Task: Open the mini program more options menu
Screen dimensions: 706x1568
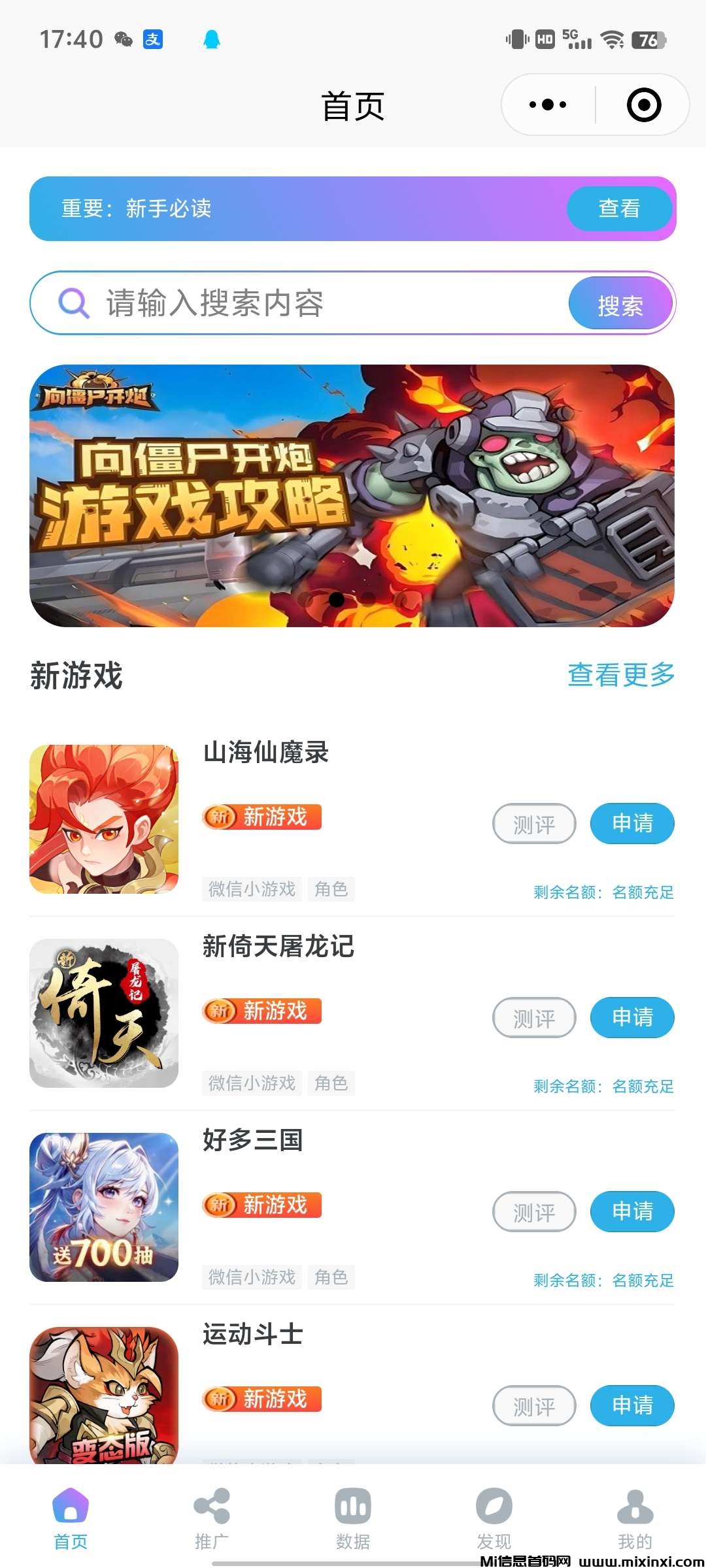Action: point(548,105)
